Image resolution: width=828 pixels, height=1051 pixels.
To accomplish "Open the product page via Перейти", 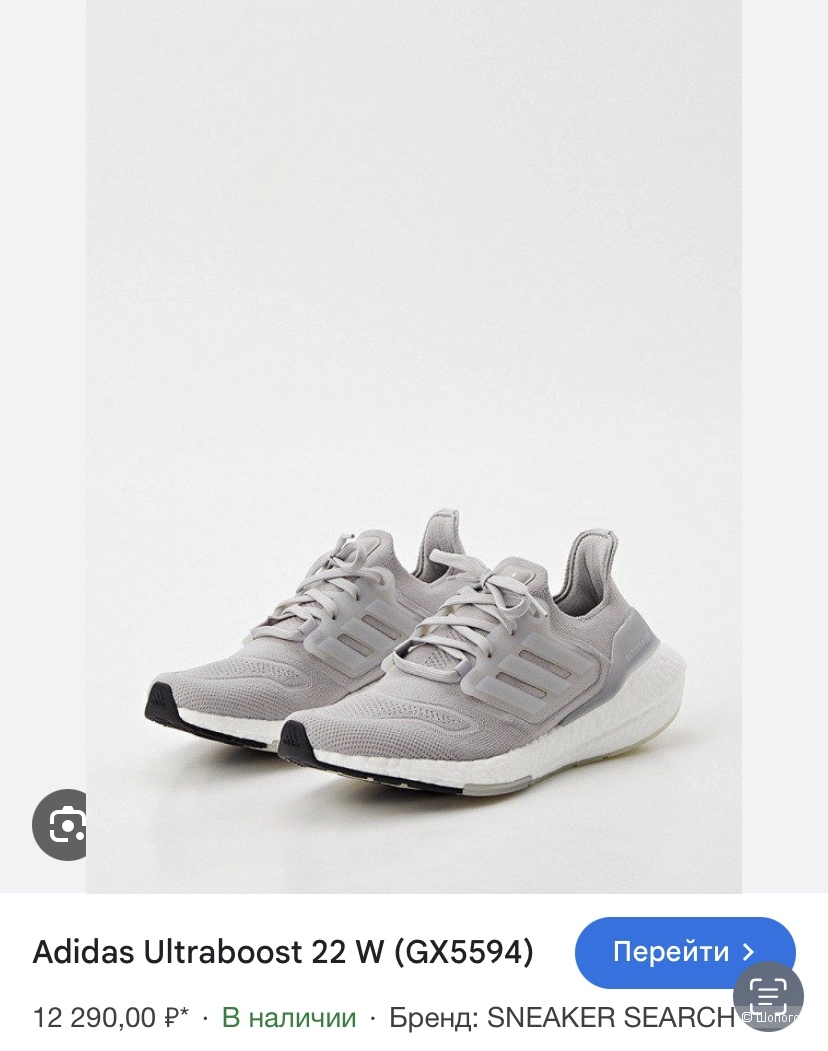I will pyautogui.click(x=686, y=951).
